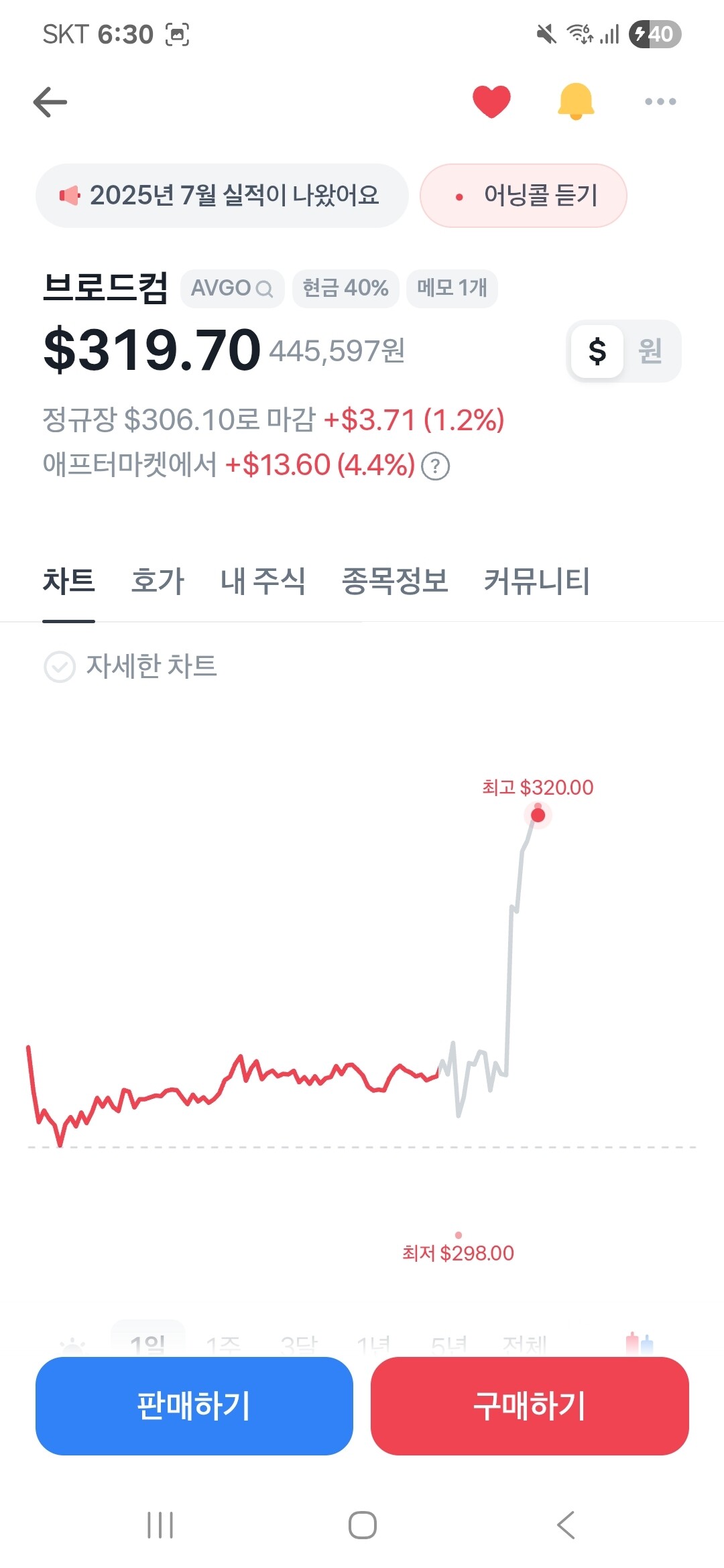Tap the red 구매하기 button
The height and width of the screenshot is (1568, 724).
click(x=530, y=1406)
